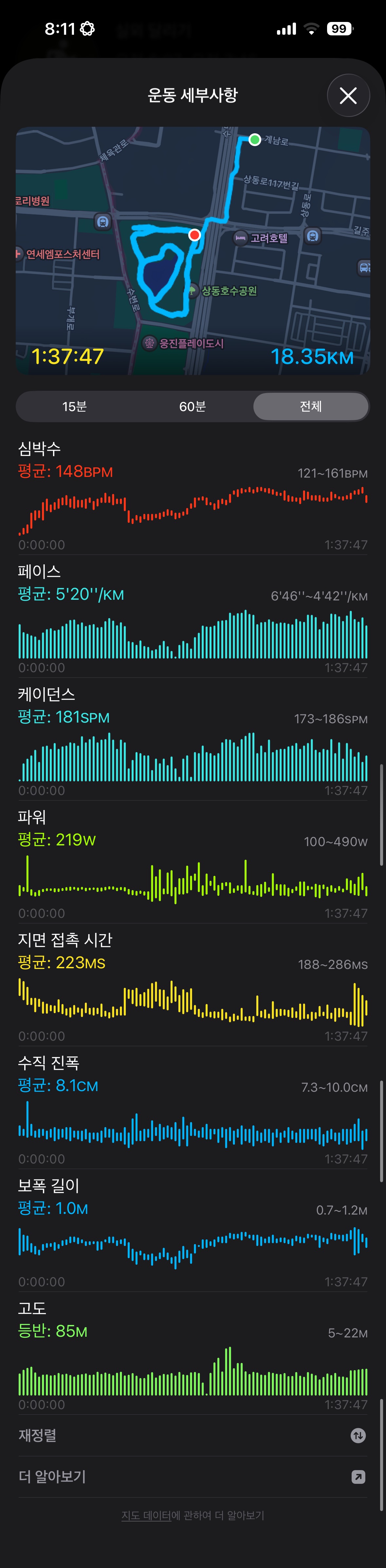Select the 전체 segment
The image size is (386, 1568).
coord(310,406)
